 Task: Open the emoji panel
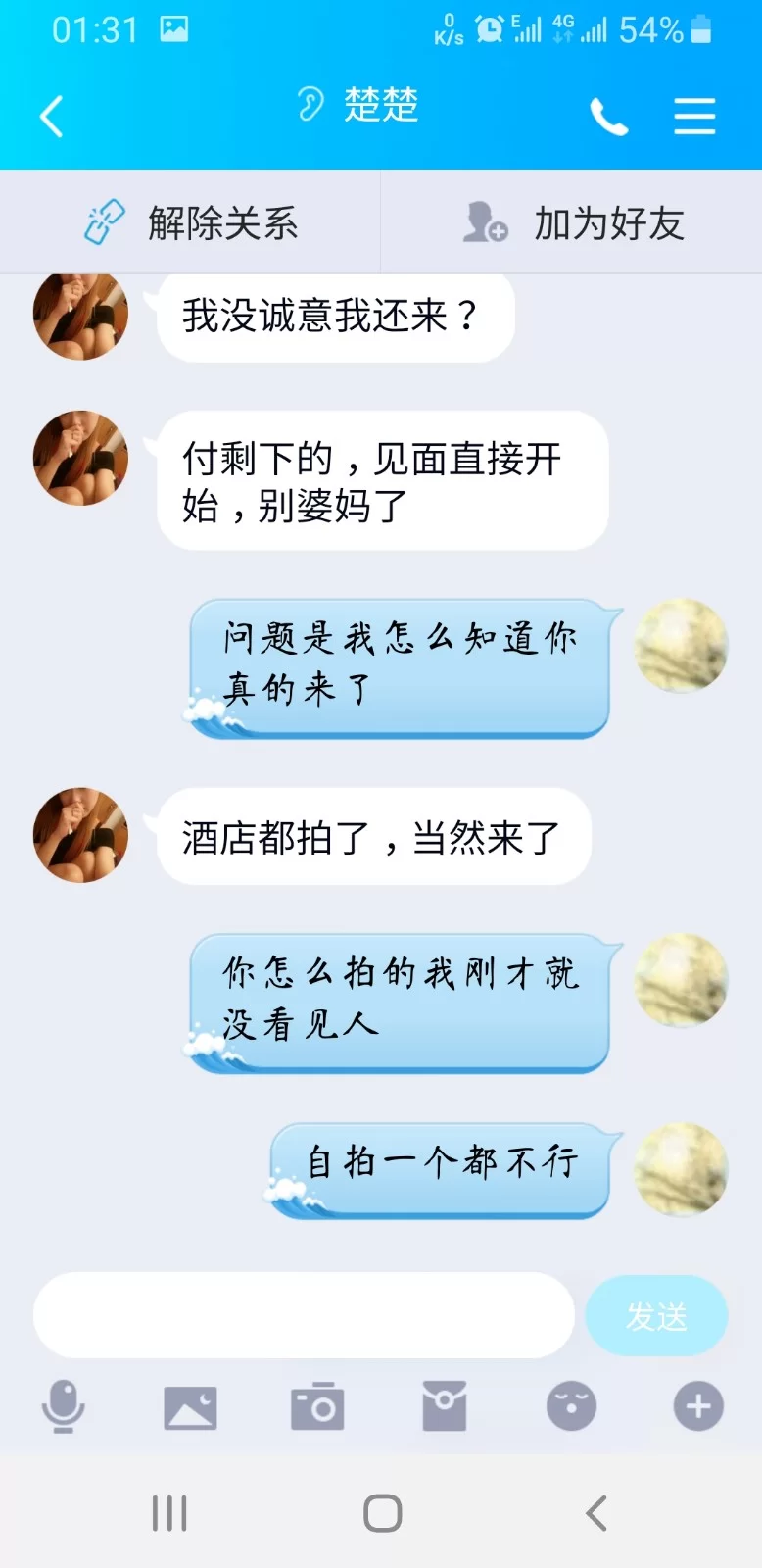(571, 1407)
